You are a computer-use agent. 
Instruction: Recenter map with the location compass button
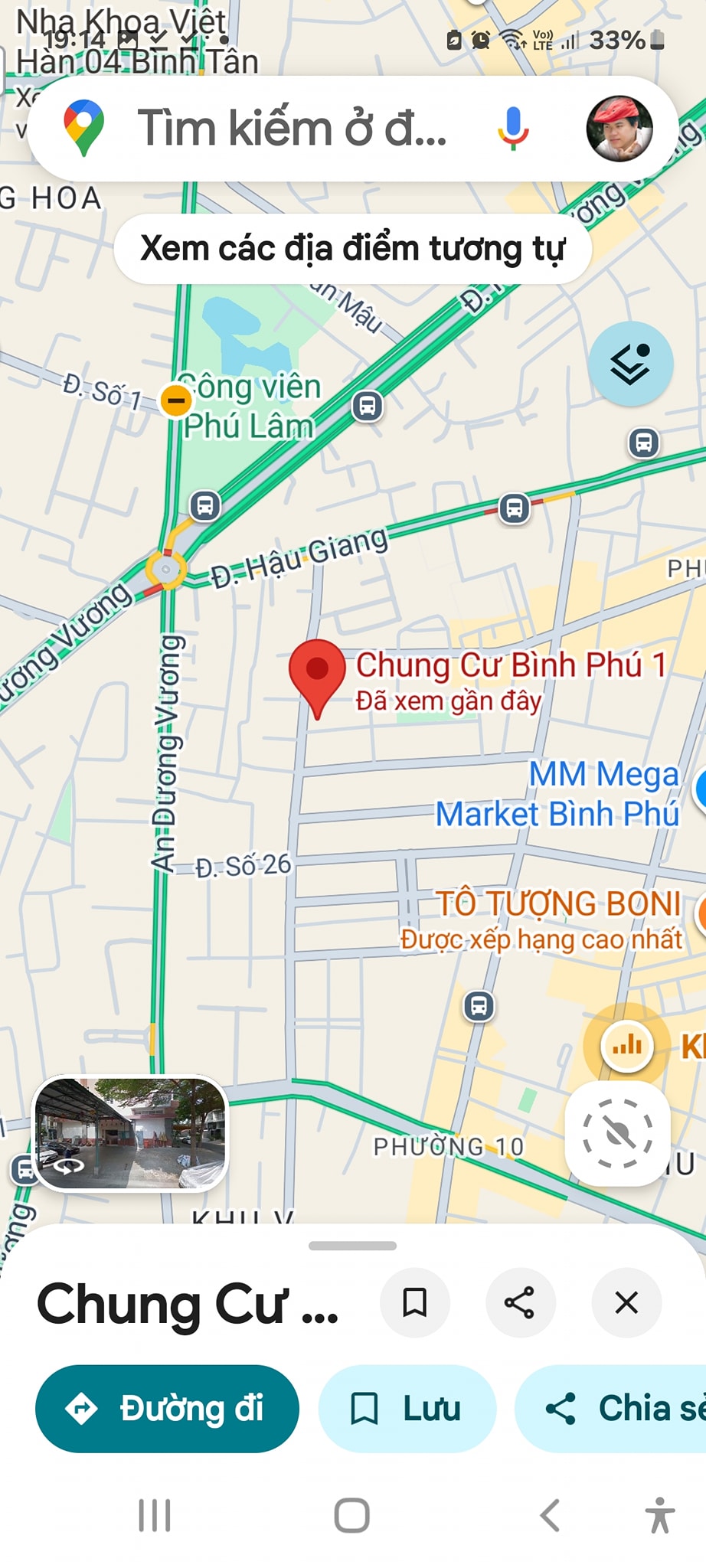point(617,1133)
